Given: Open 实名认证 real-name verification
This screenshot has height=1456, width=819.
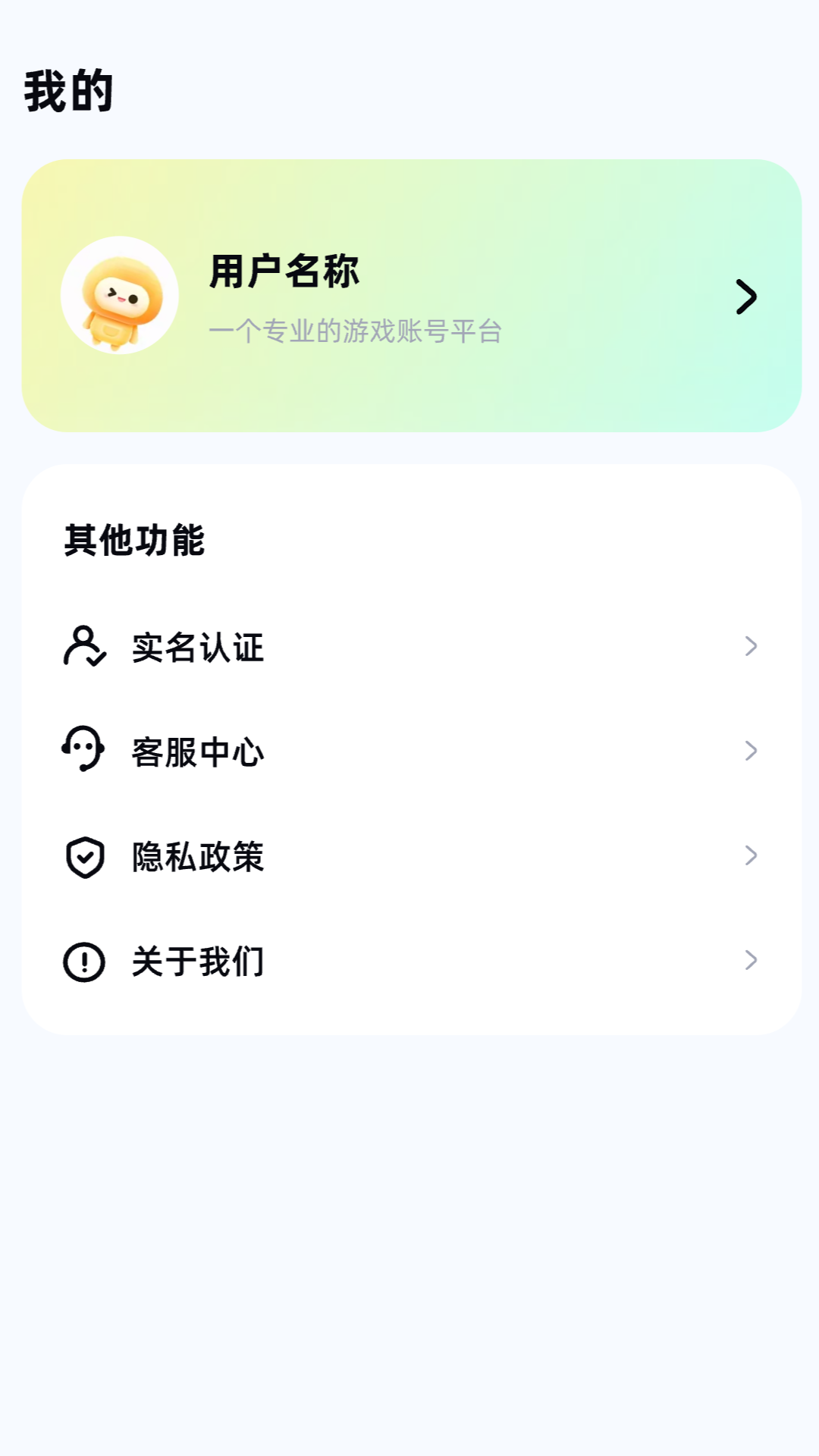Looking at the screenshot, I should point(409,647).
